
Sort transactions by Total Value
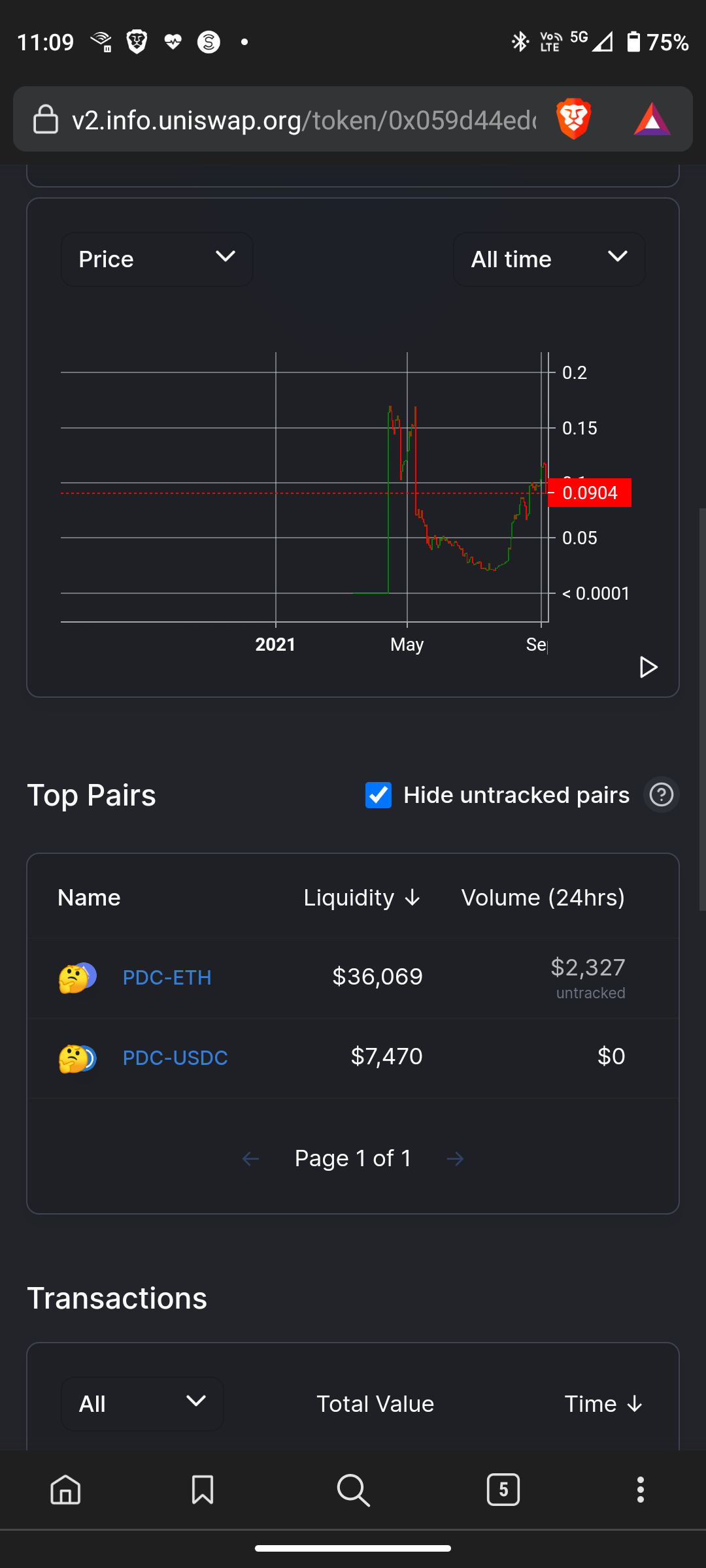[375, 1404]
